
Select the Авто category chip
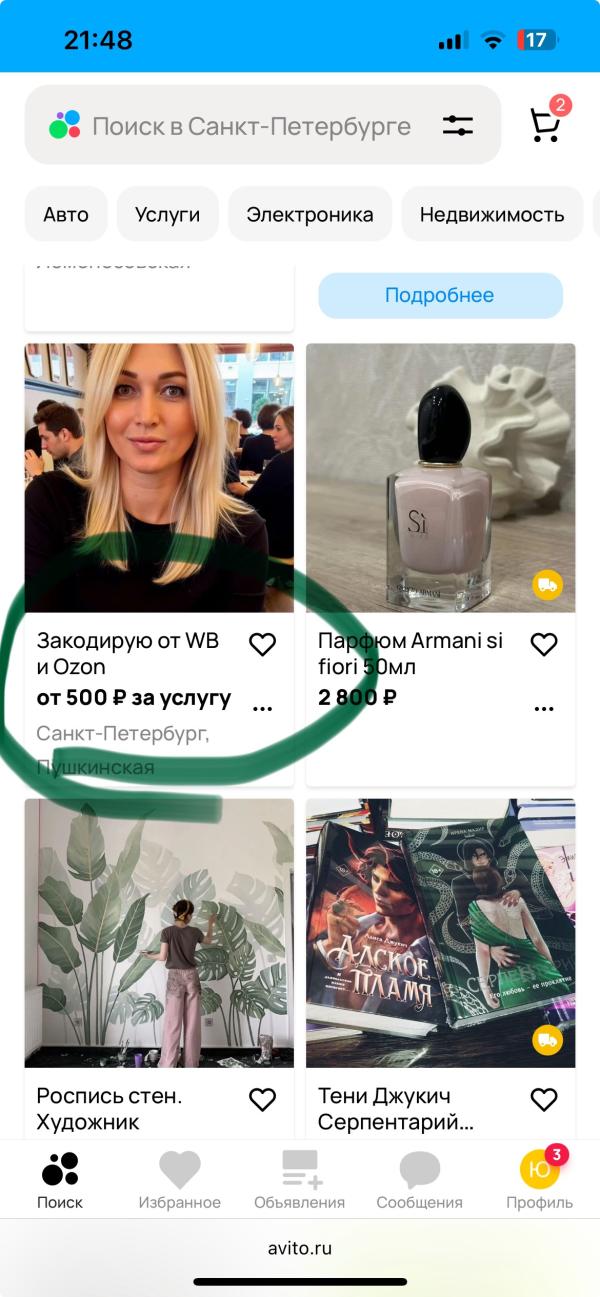point(66,214)
